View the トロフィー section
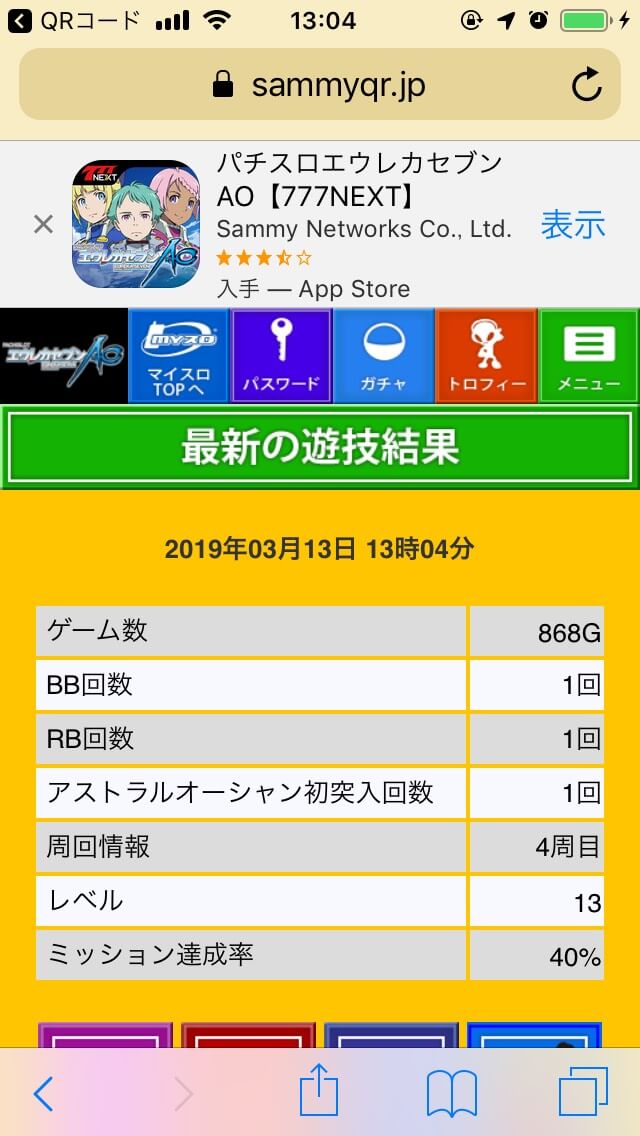The image size is (640, 1136). (x=486, y=355)
